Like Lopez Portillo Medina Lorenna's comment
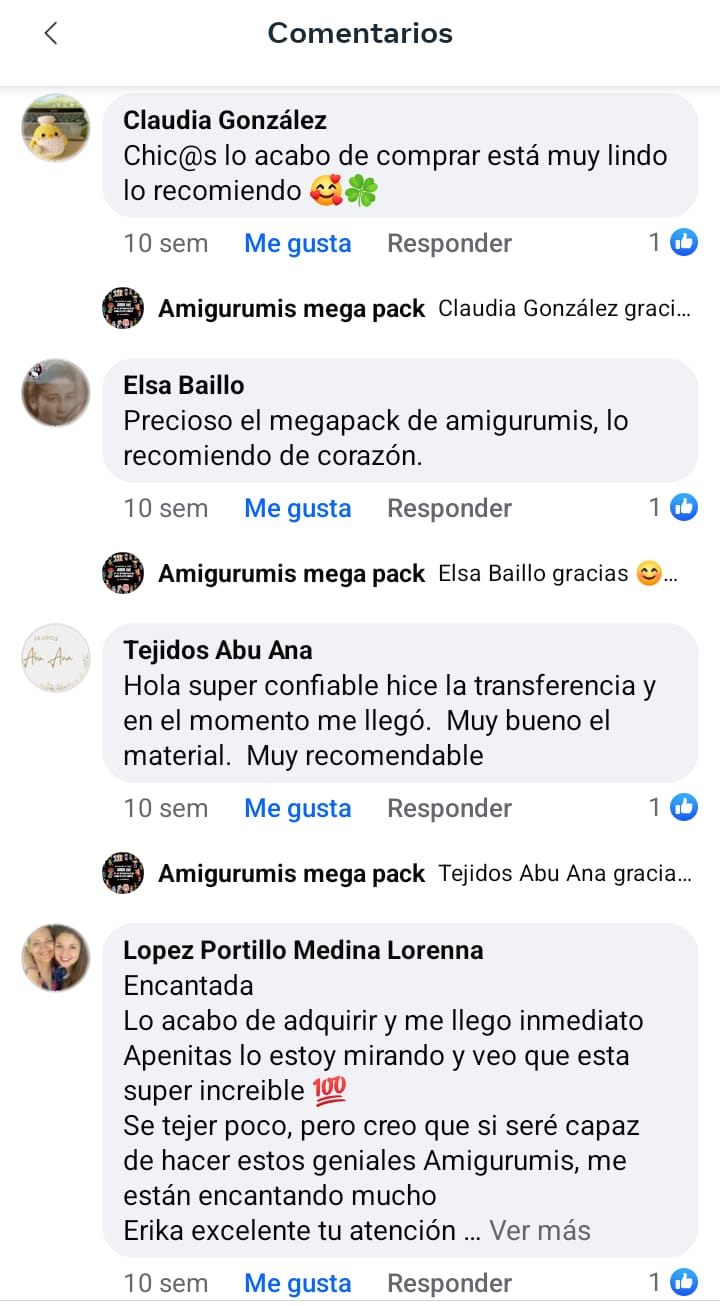The height and width of the screenshot is (1306, 720). 297,1283
